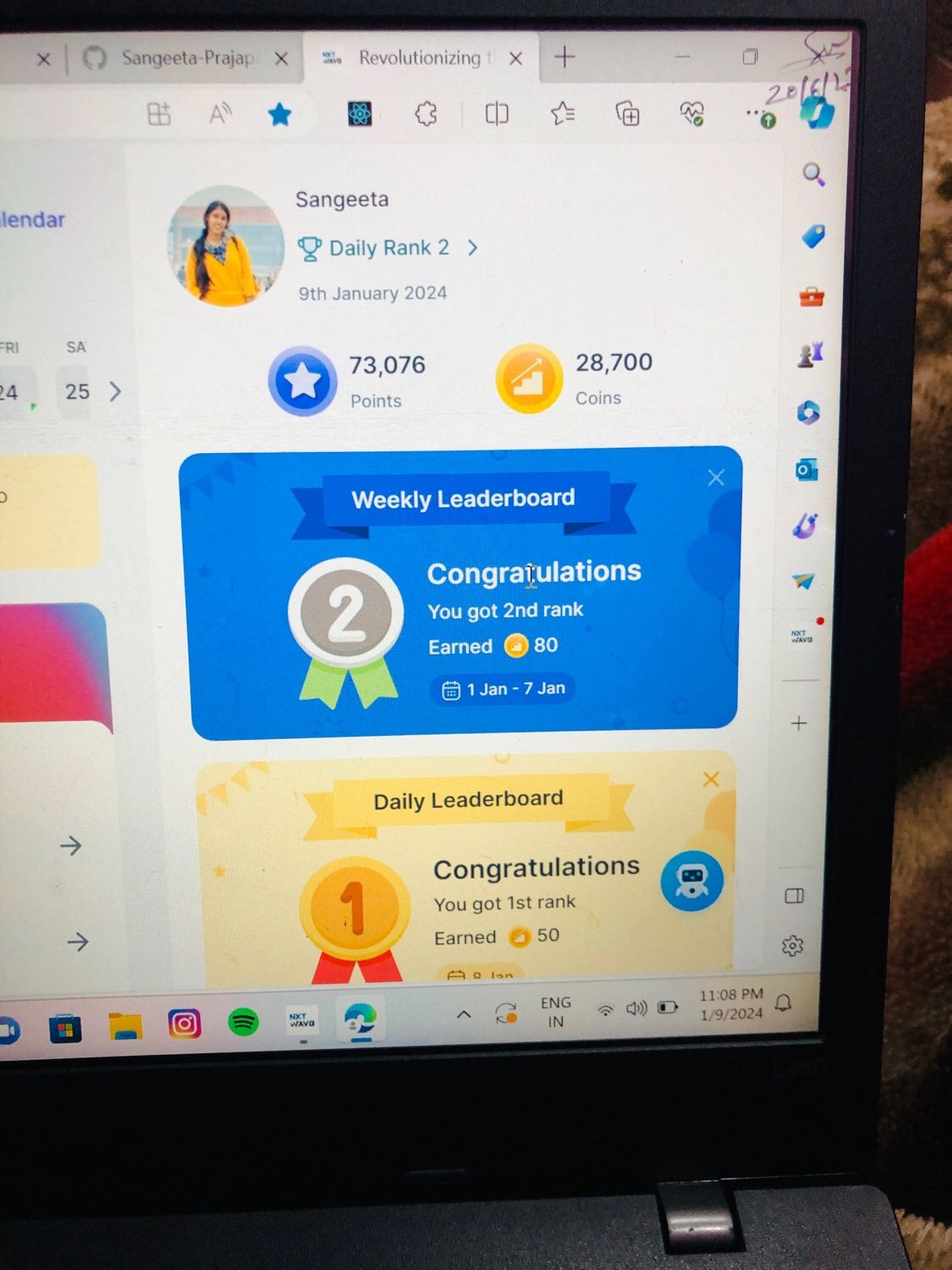The width and height of the screenshot is (952, 1270).
Task: Open the Collections panel
Action: tap(627, 113)
